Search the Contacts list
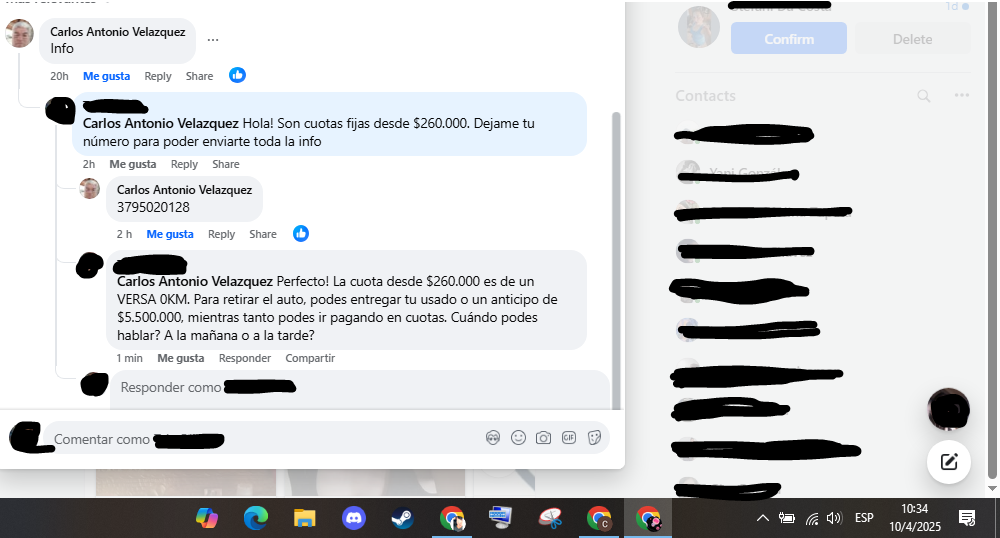The image size is (1000, 538). [x=924, y=96]
